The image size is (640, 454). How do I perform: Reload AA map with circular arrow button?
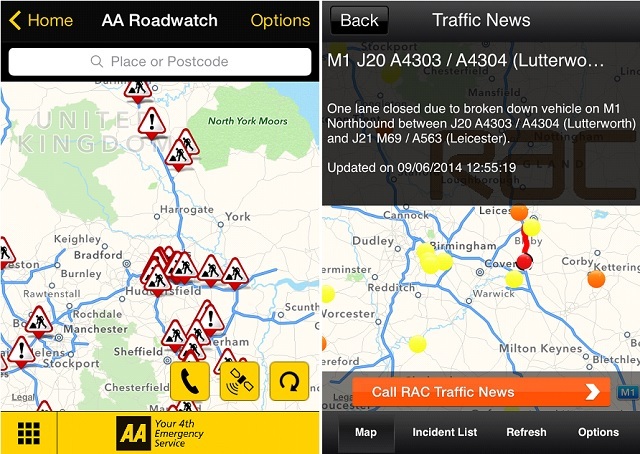click(290, 381)
